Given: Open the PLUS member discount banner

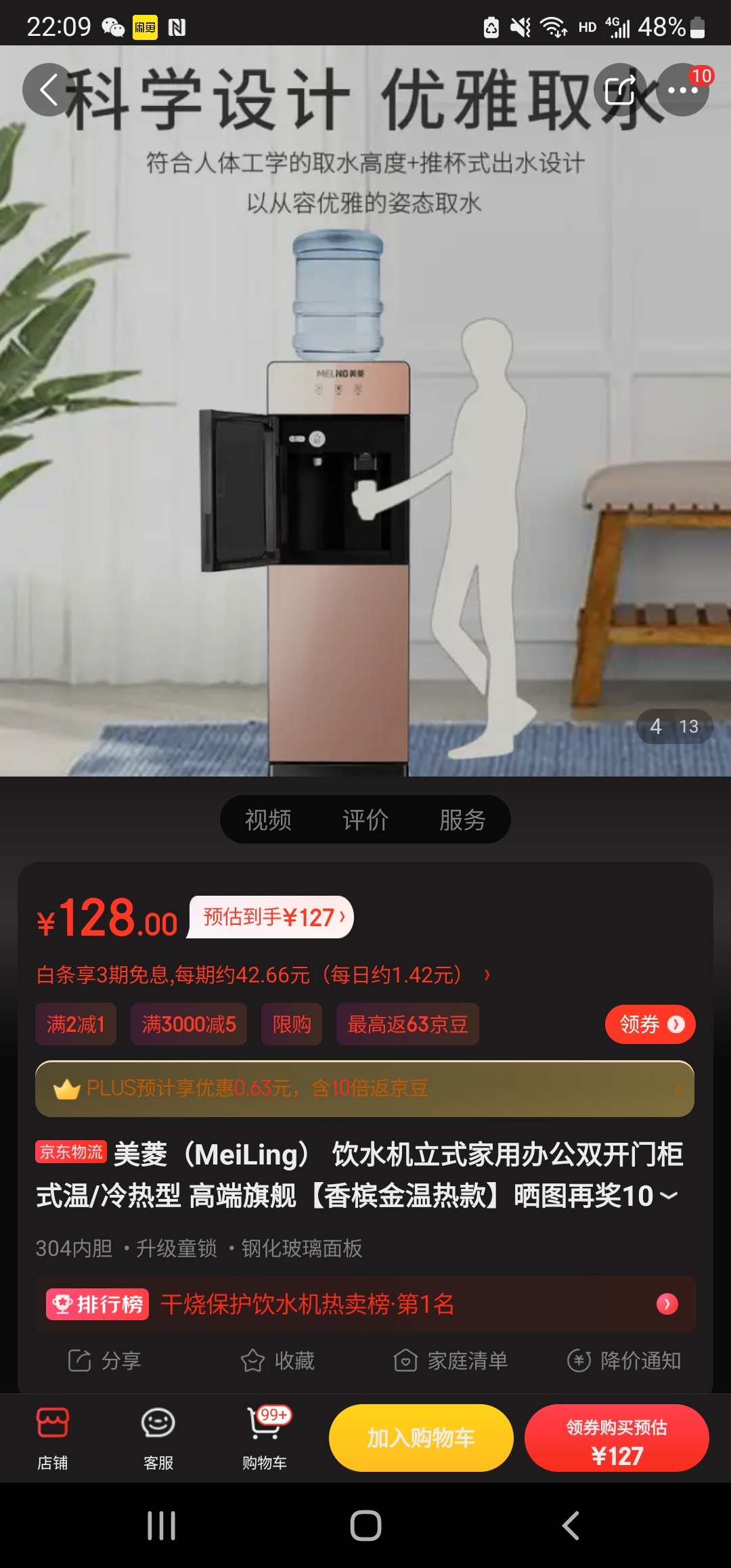Looking at the screenshot, I should (364, 1088).
